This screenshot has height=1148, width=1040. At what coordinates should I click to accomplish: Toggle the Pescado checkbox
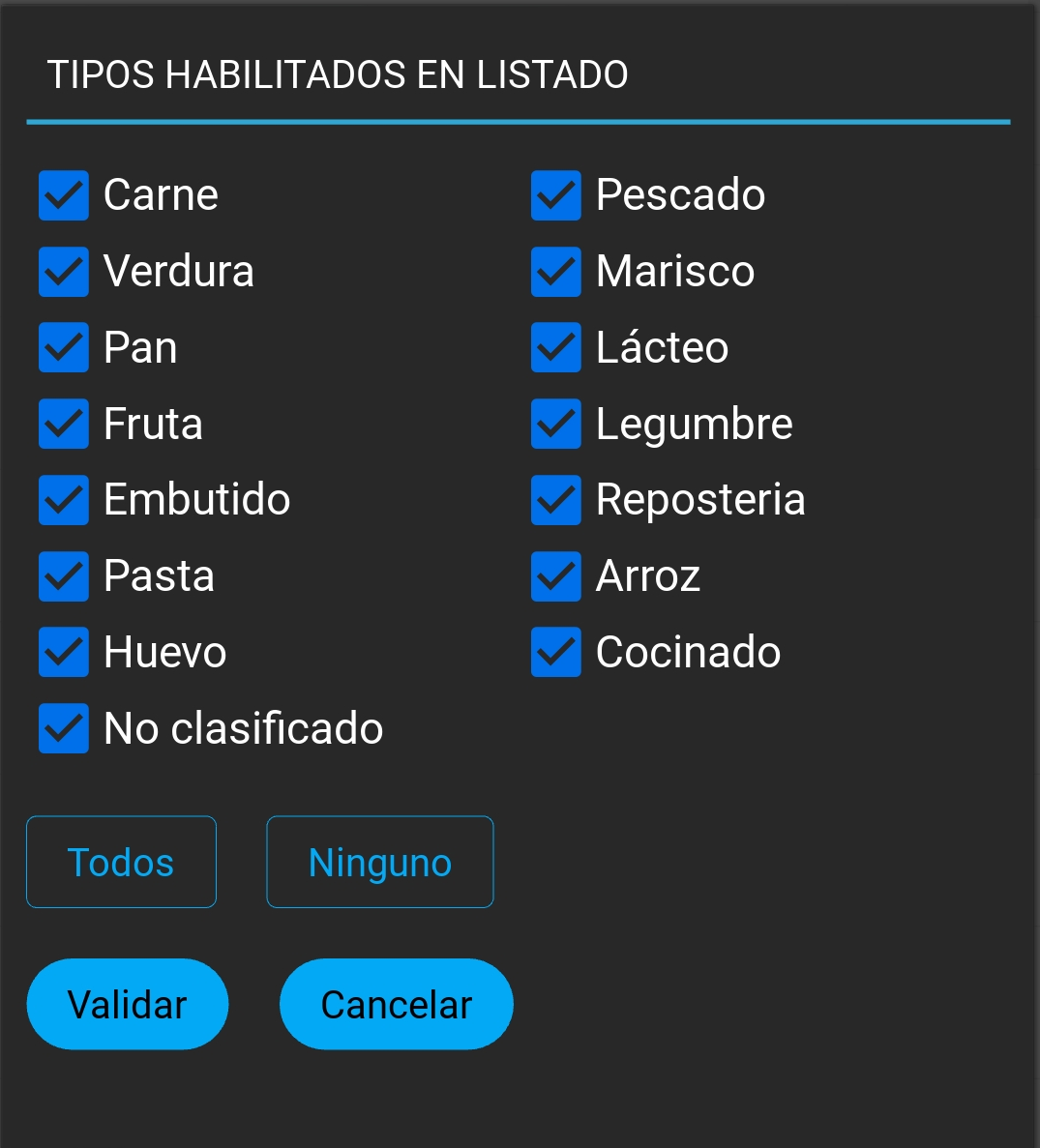point(556,195)
